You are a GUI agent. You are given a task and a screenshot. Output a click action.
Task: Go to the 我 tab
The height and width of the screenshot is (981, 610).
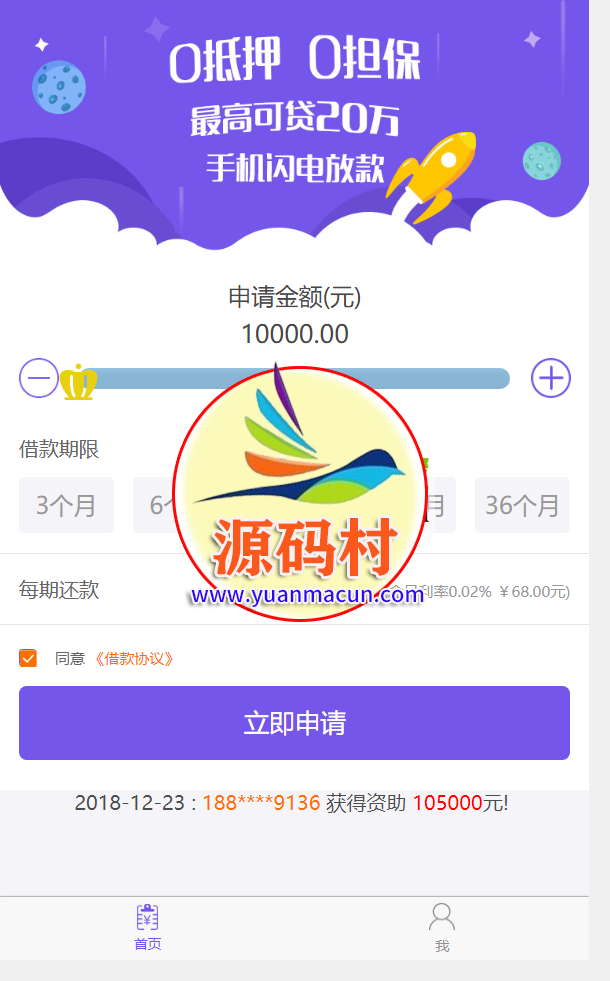[441, 928]
